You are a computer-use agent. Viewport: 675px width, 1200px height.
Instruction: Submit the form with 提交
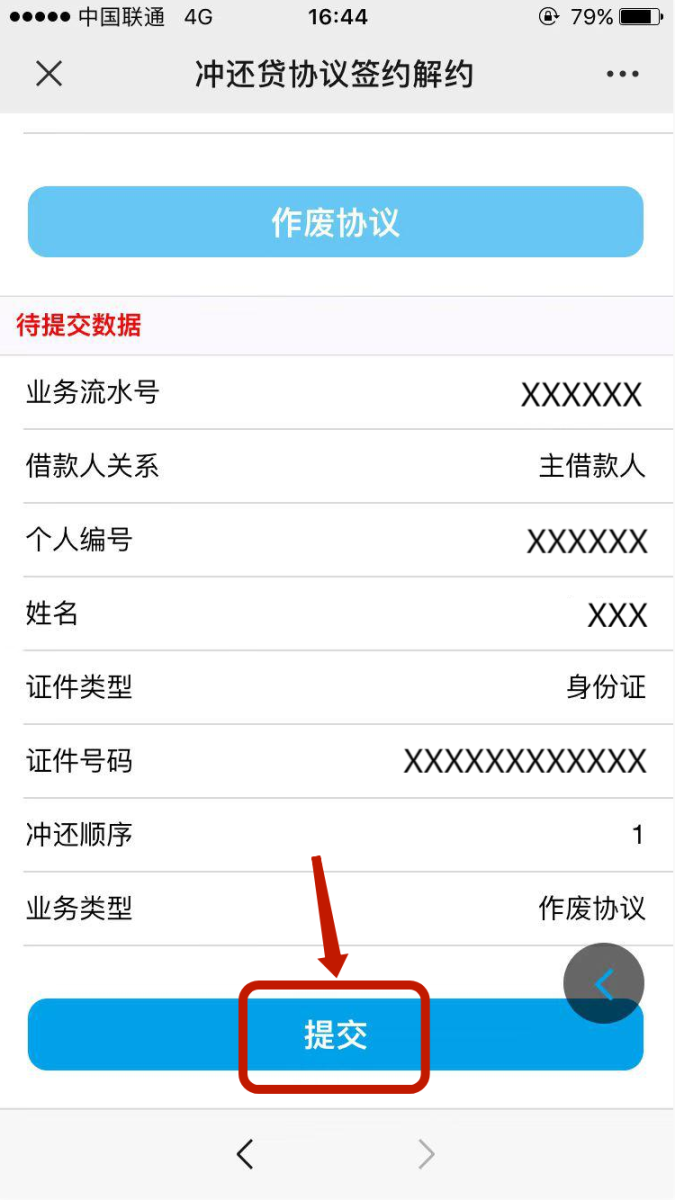click(x=335, y=1035)
